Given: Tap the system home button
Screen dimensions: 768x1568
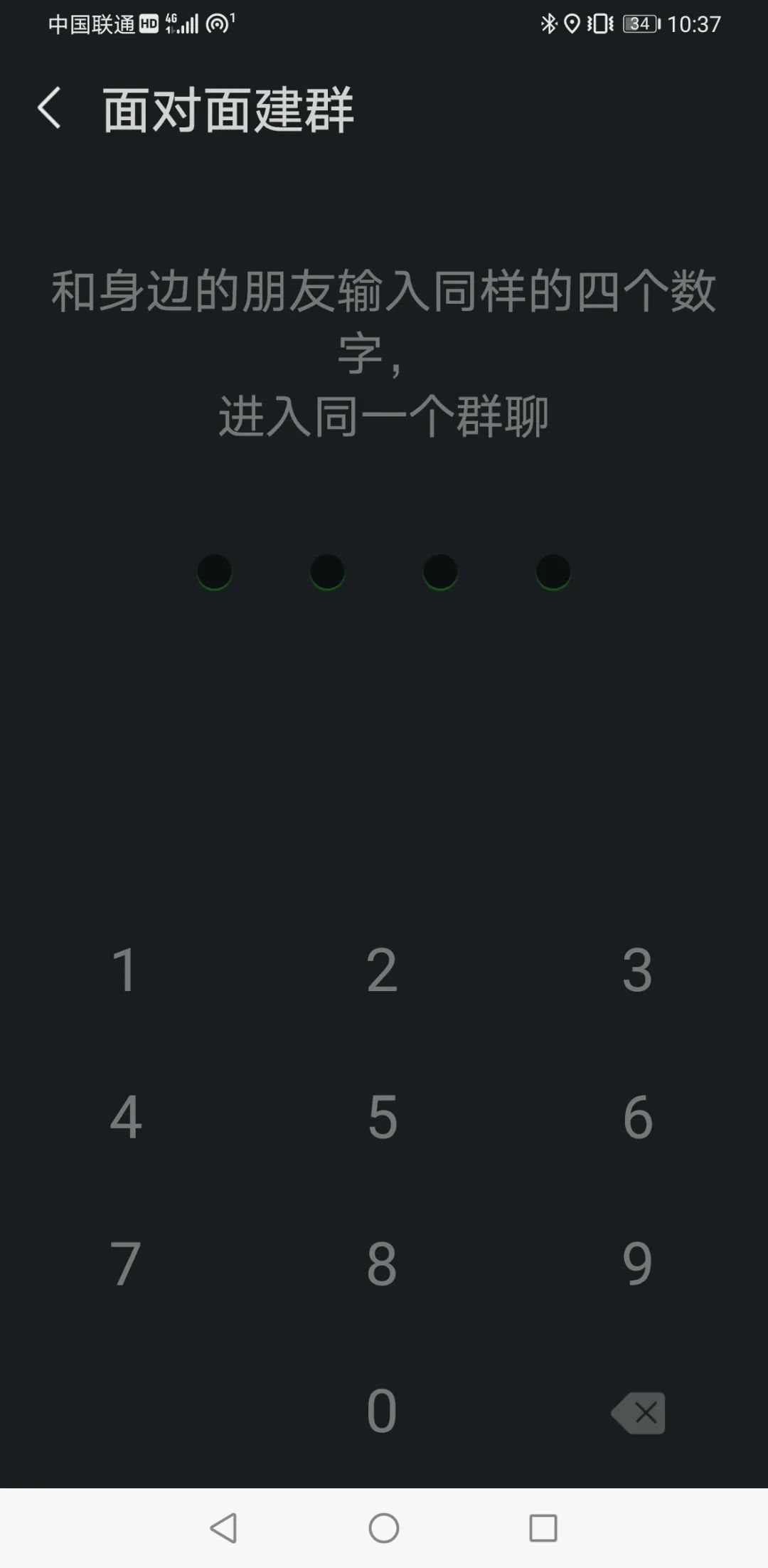Looking at the screenshot, I should [384, 1527].
